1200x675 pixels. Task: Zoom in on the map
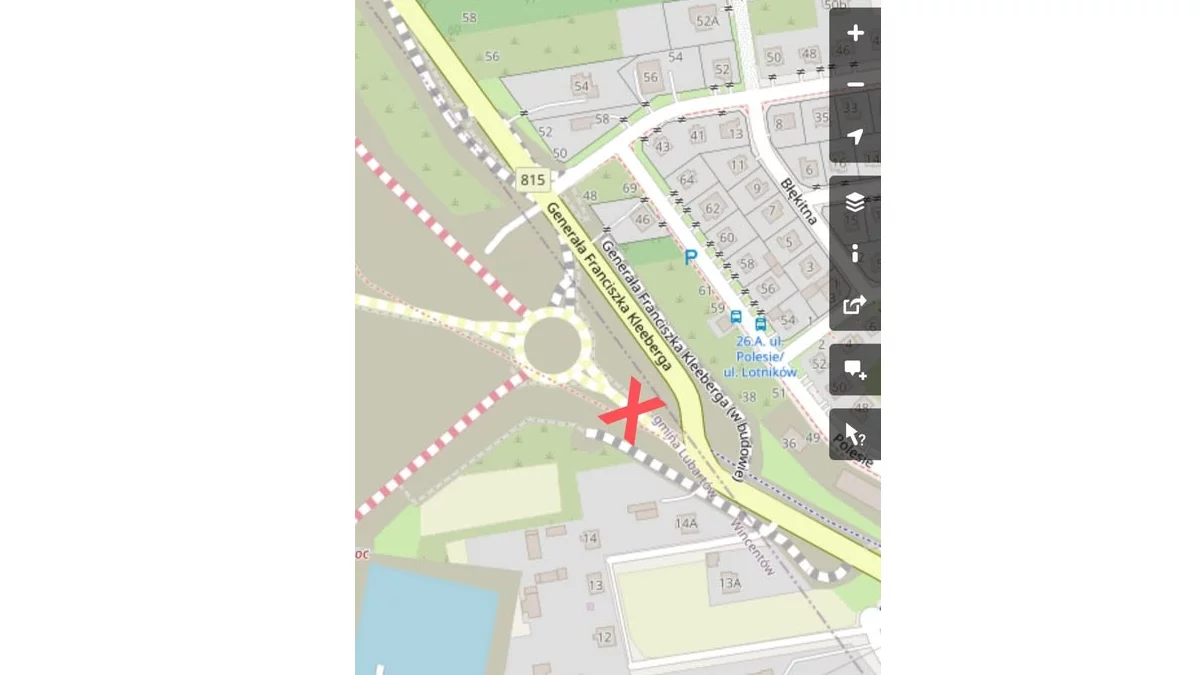[x=855, y=34]
